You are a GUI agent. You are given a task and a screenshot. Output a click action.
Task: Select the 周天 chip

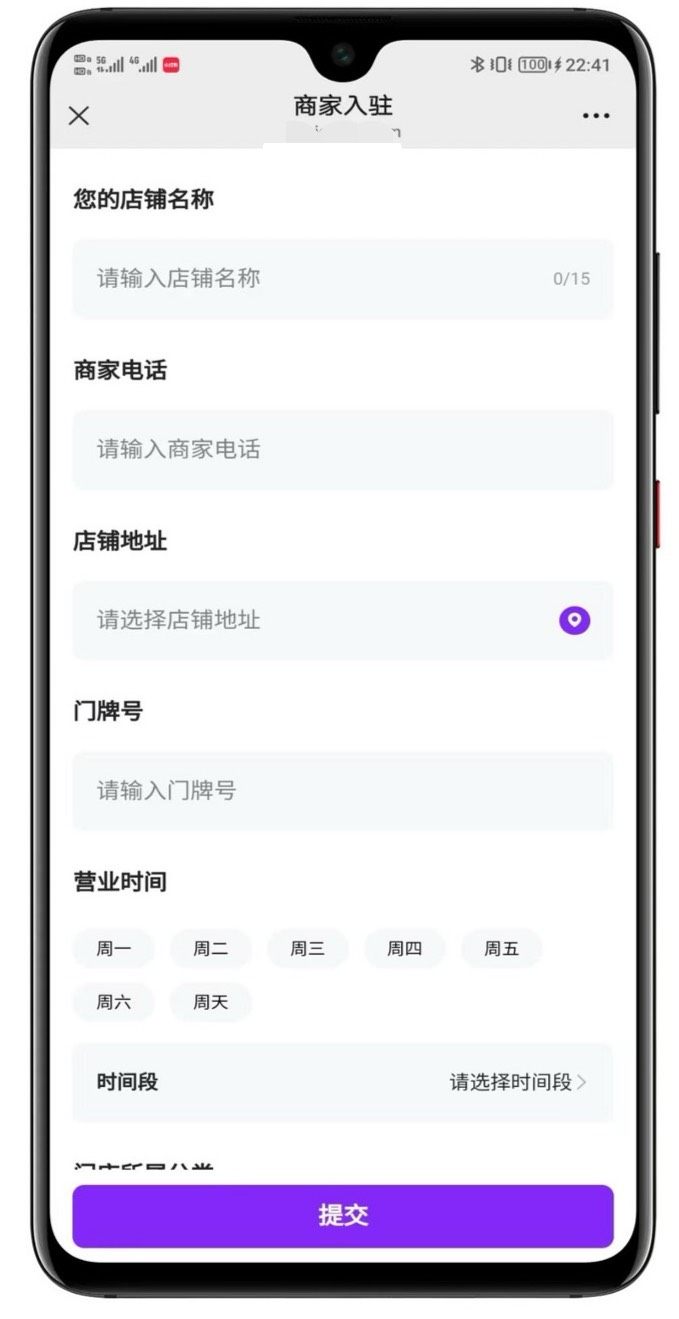point(210,1002)
